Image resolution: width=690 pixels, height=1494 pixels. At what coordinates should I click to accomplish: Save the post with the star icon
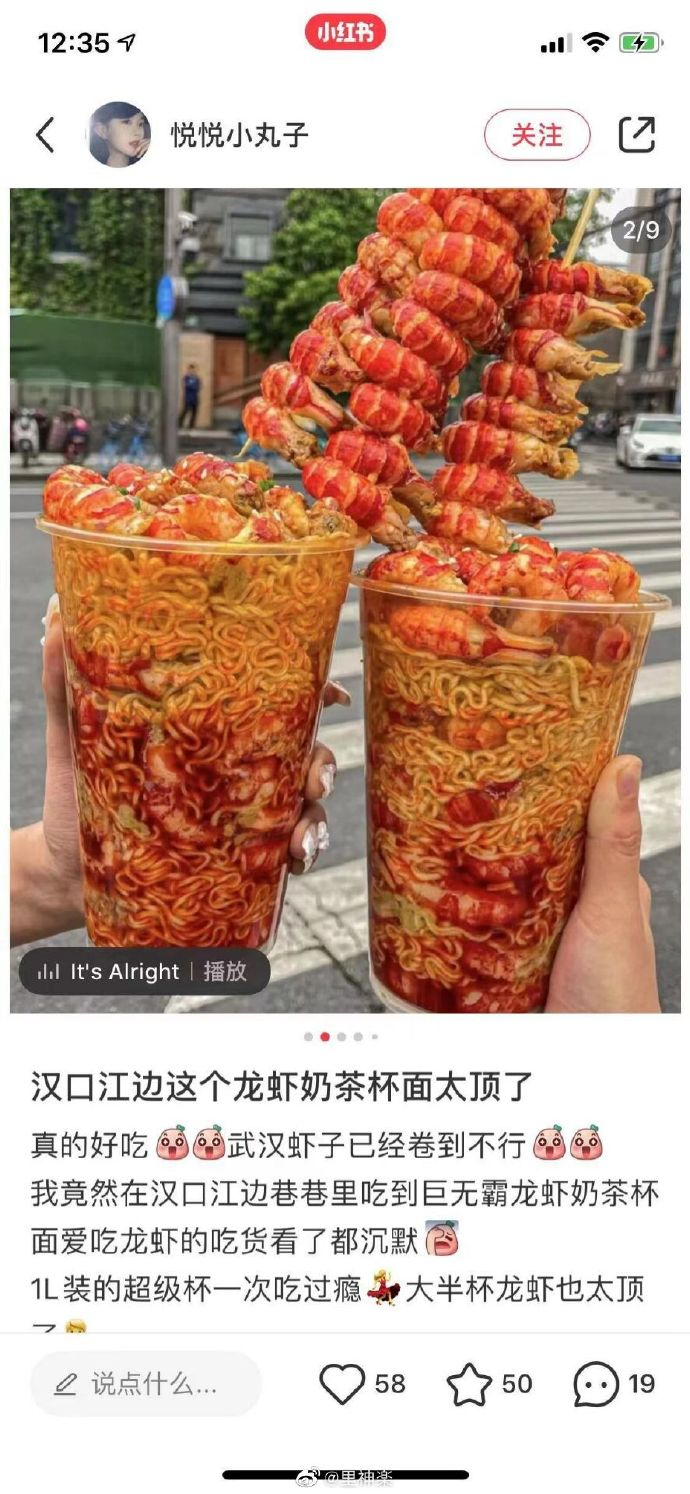click(x=468, y=1384)
